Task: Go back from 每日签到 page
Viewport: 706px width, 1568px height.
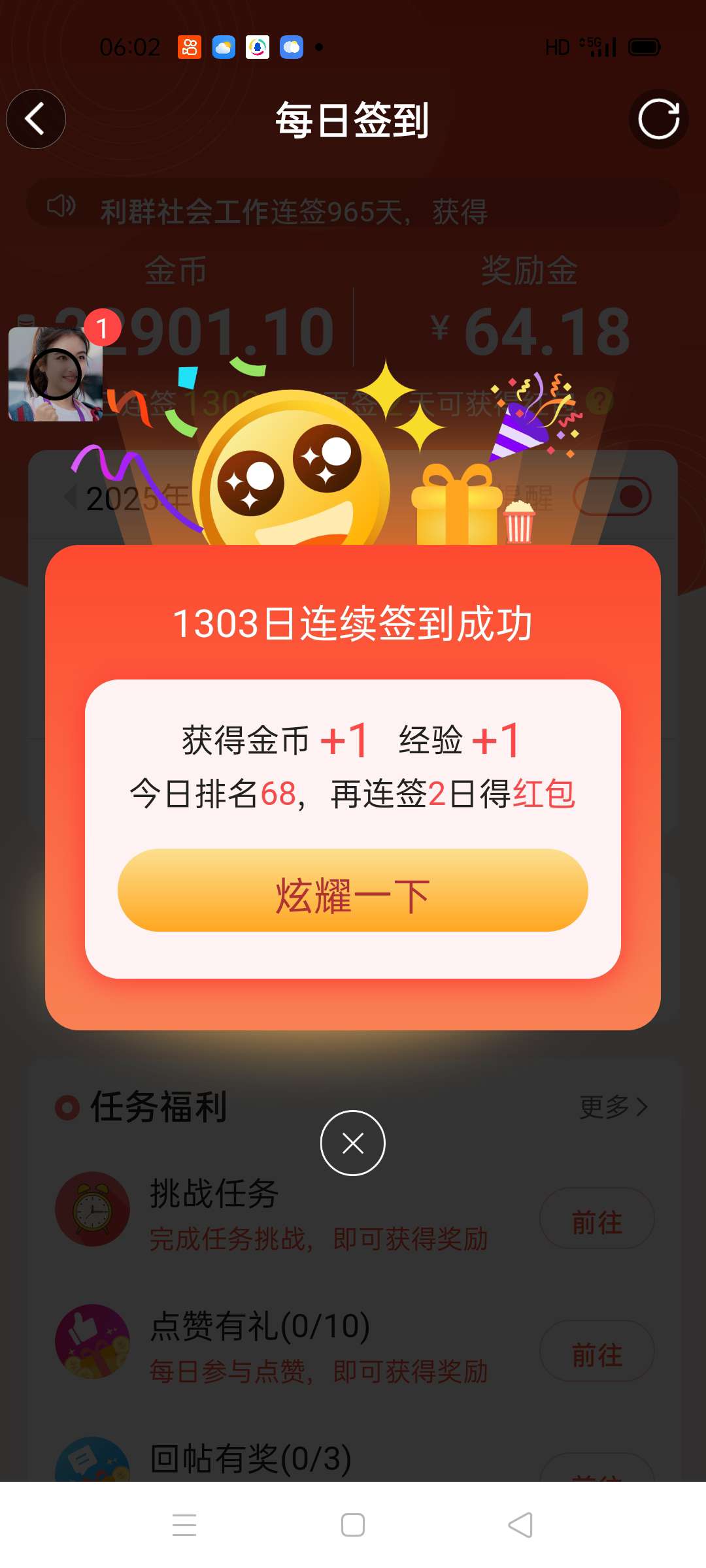Action: [36, 119]
